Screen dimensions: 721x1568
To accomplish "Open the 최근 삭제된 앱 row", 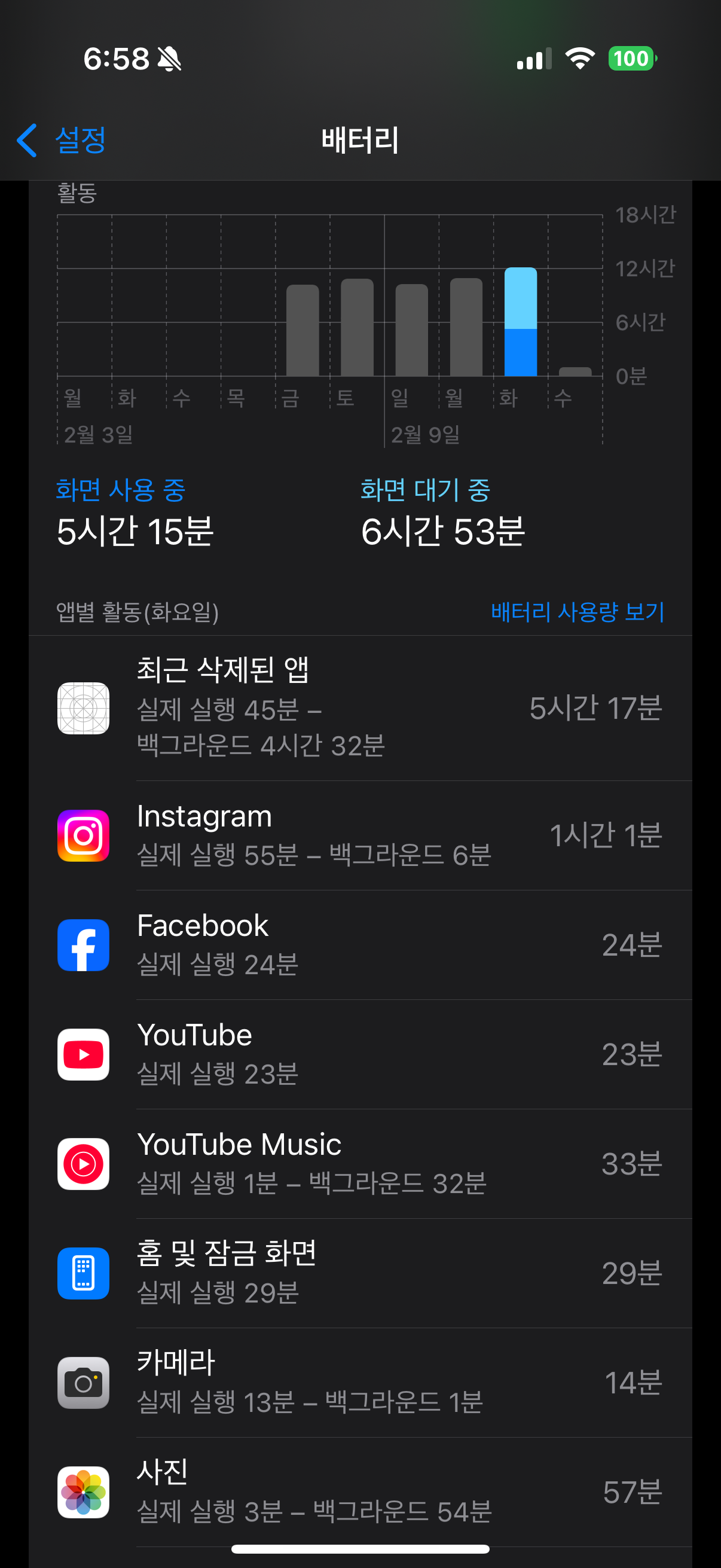I will pyautogui.click(x=360, y=708).
